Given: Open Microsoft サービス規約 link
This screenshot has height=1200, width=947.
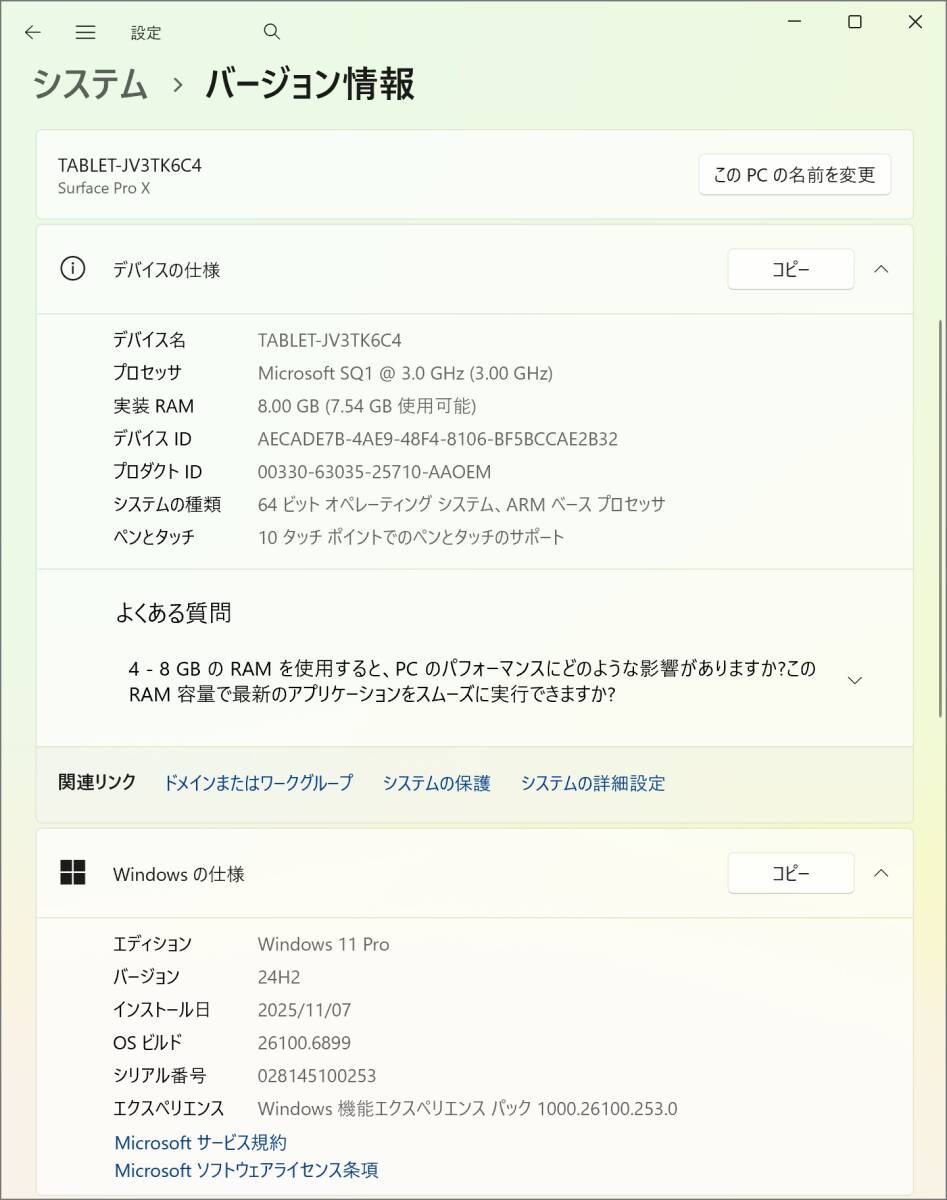Looking at the screenshot, I should click(x=200, y=1142).
